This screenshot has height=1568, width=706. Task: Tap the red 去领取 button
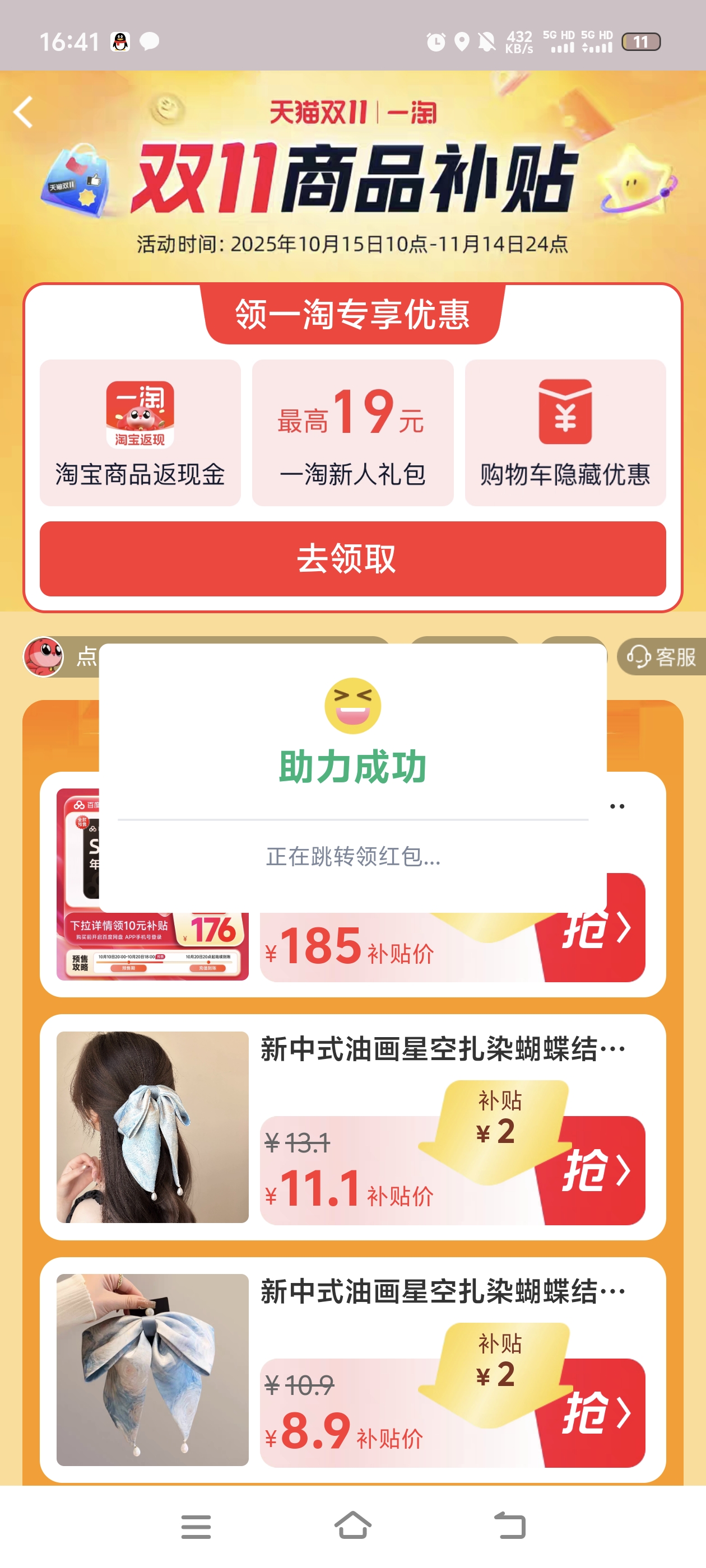coord(352,558)
